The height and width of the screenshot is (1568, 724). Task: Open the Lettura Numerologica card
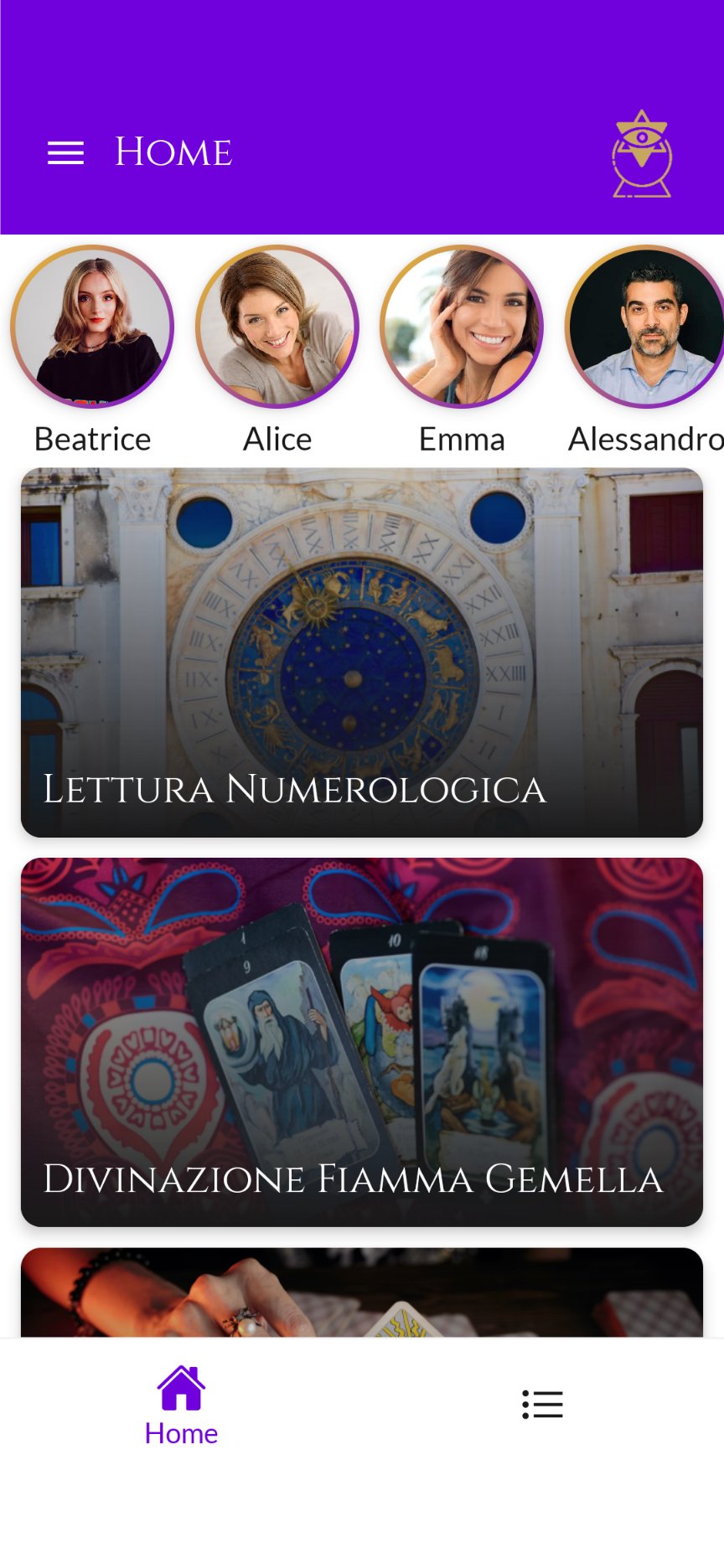(x=362, y=652)
